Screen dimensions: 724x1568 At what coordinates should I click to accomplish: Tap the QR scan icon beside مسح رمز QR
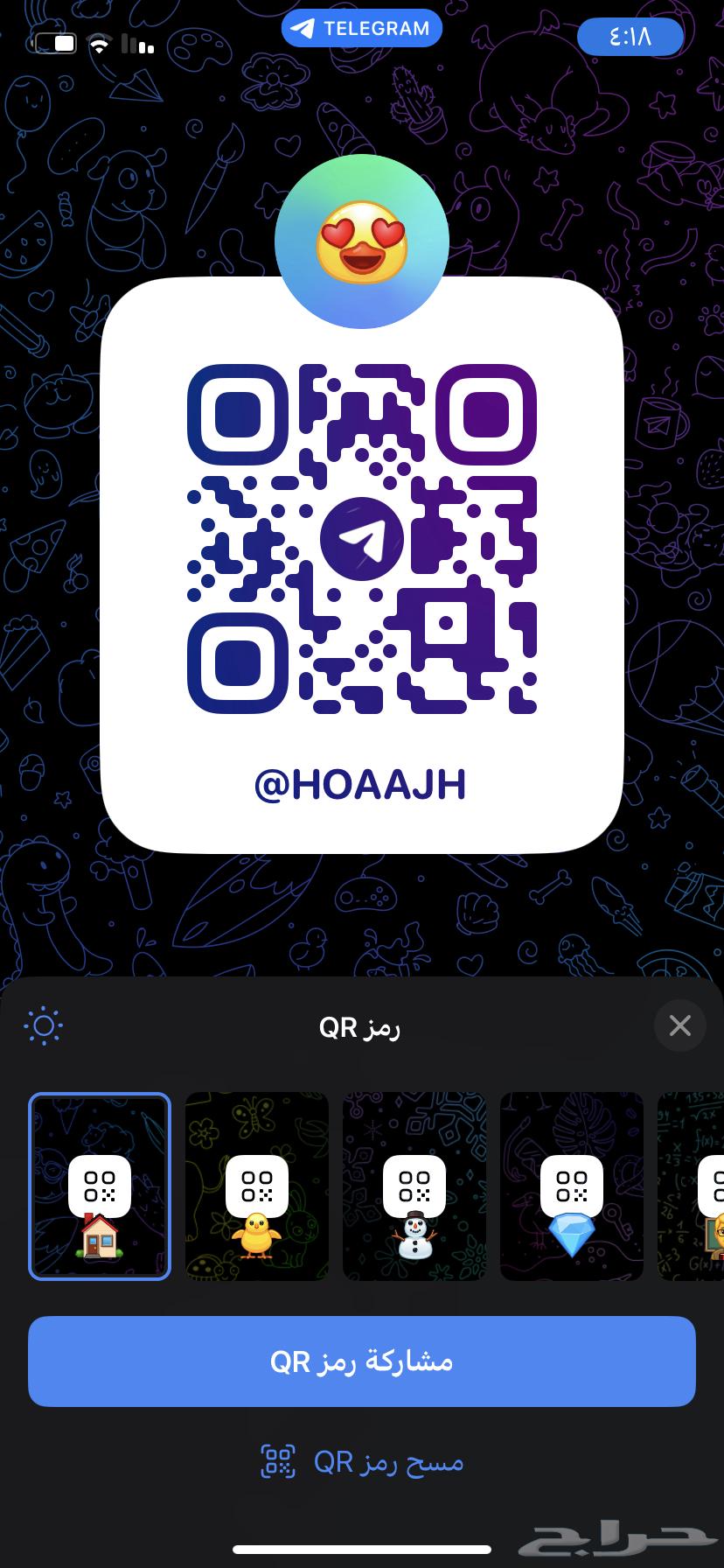(x=275, y=1462)
